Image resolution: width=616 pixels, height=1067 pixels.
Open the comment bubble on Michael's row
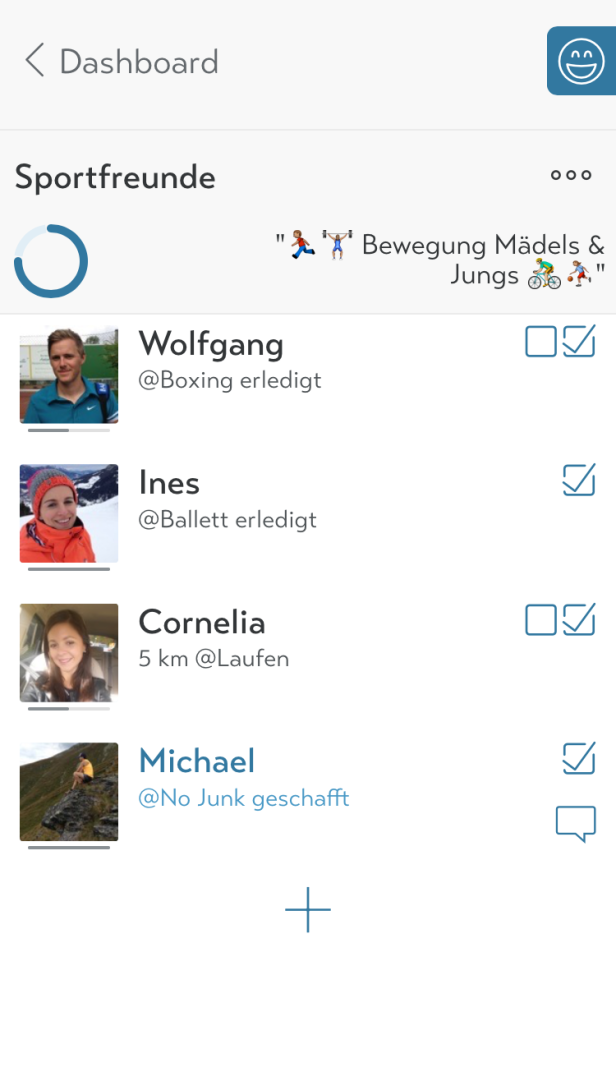tap(576, 824)
